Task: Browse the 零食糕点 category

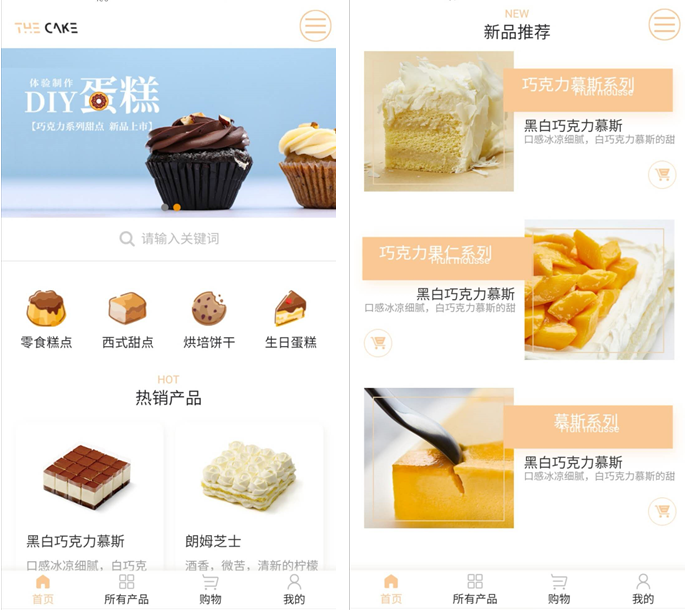Action: click(46, 320)
